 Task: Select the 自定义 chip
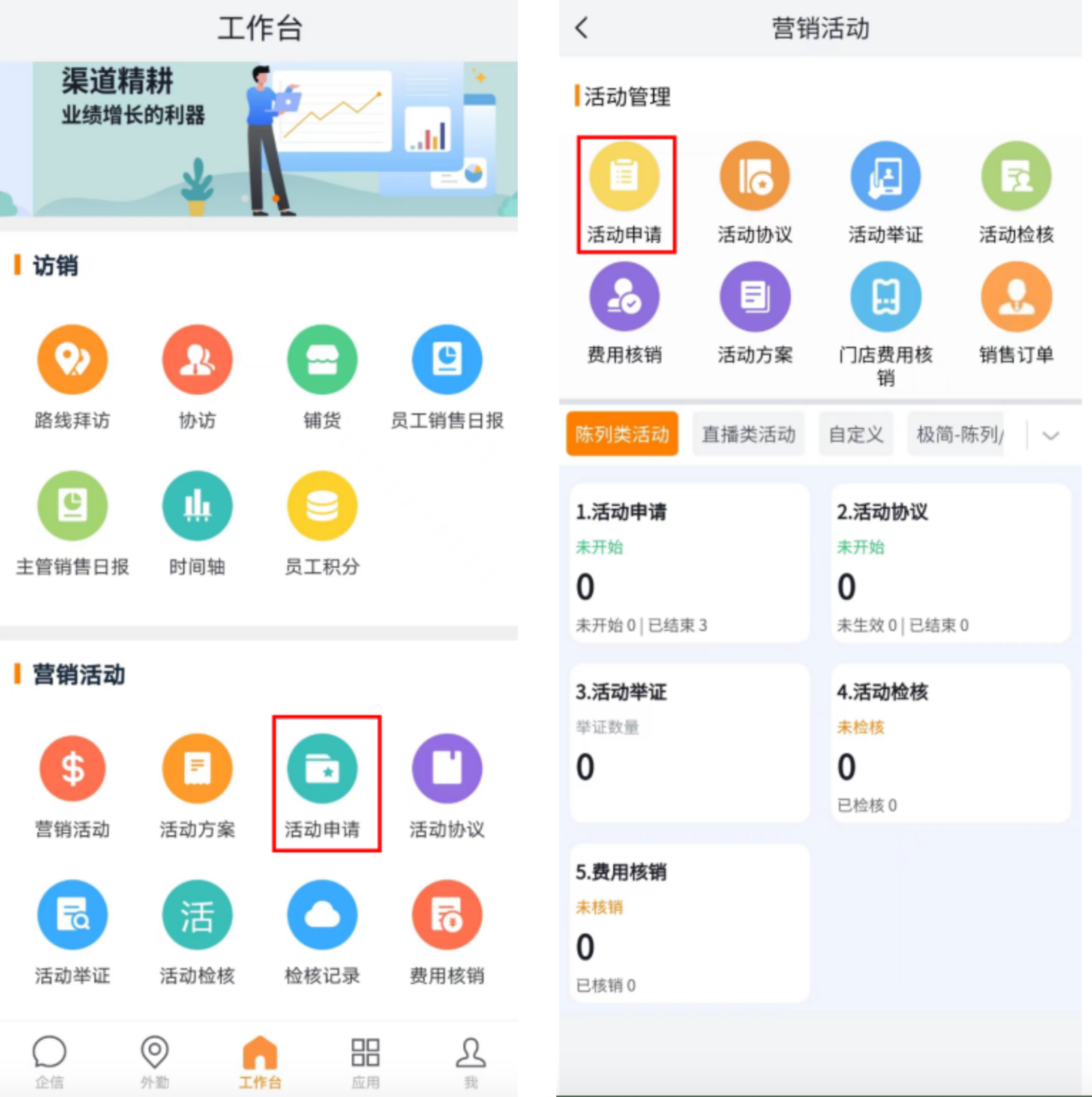(x=856, y=435)
